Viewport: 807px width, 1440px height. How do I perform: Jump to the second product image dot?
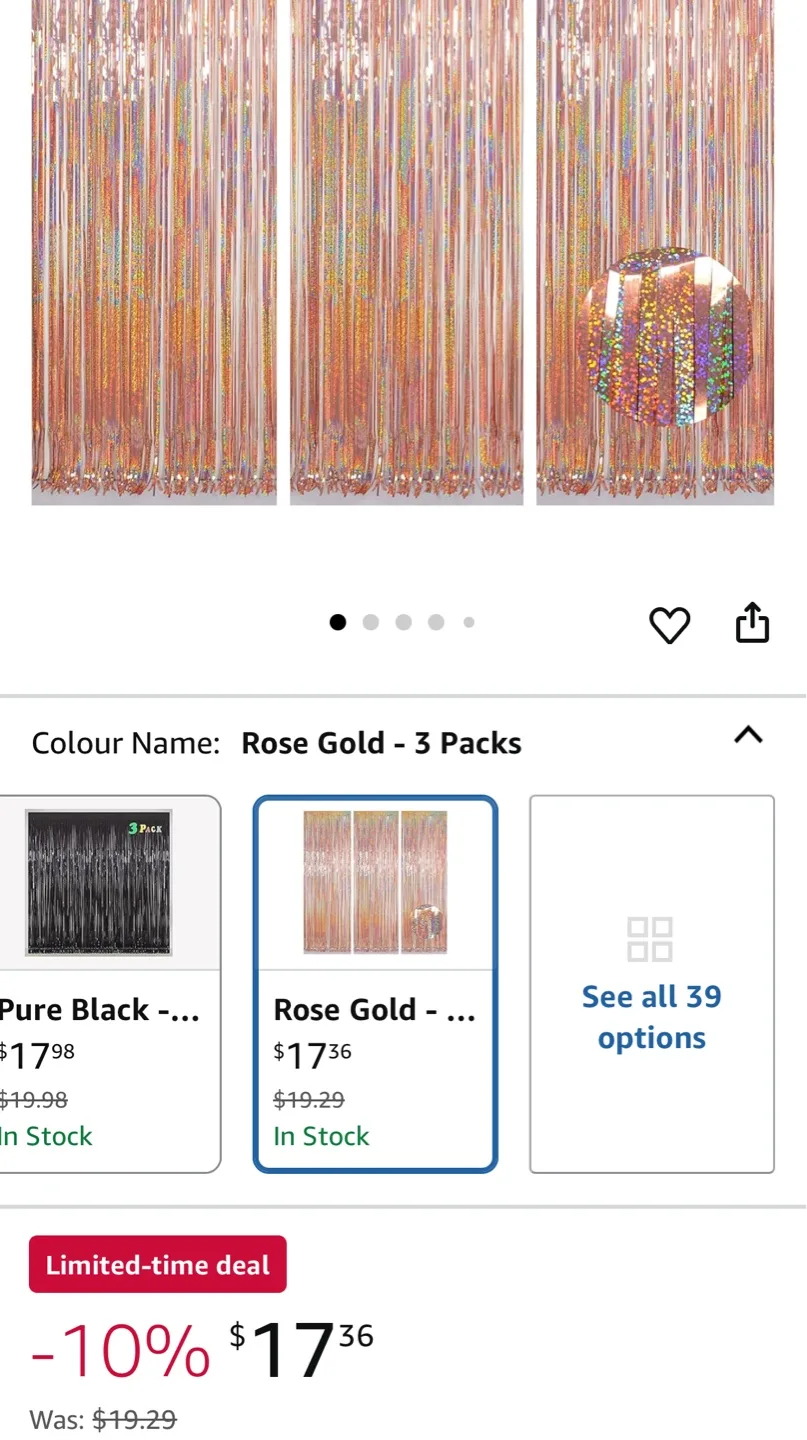370,622
